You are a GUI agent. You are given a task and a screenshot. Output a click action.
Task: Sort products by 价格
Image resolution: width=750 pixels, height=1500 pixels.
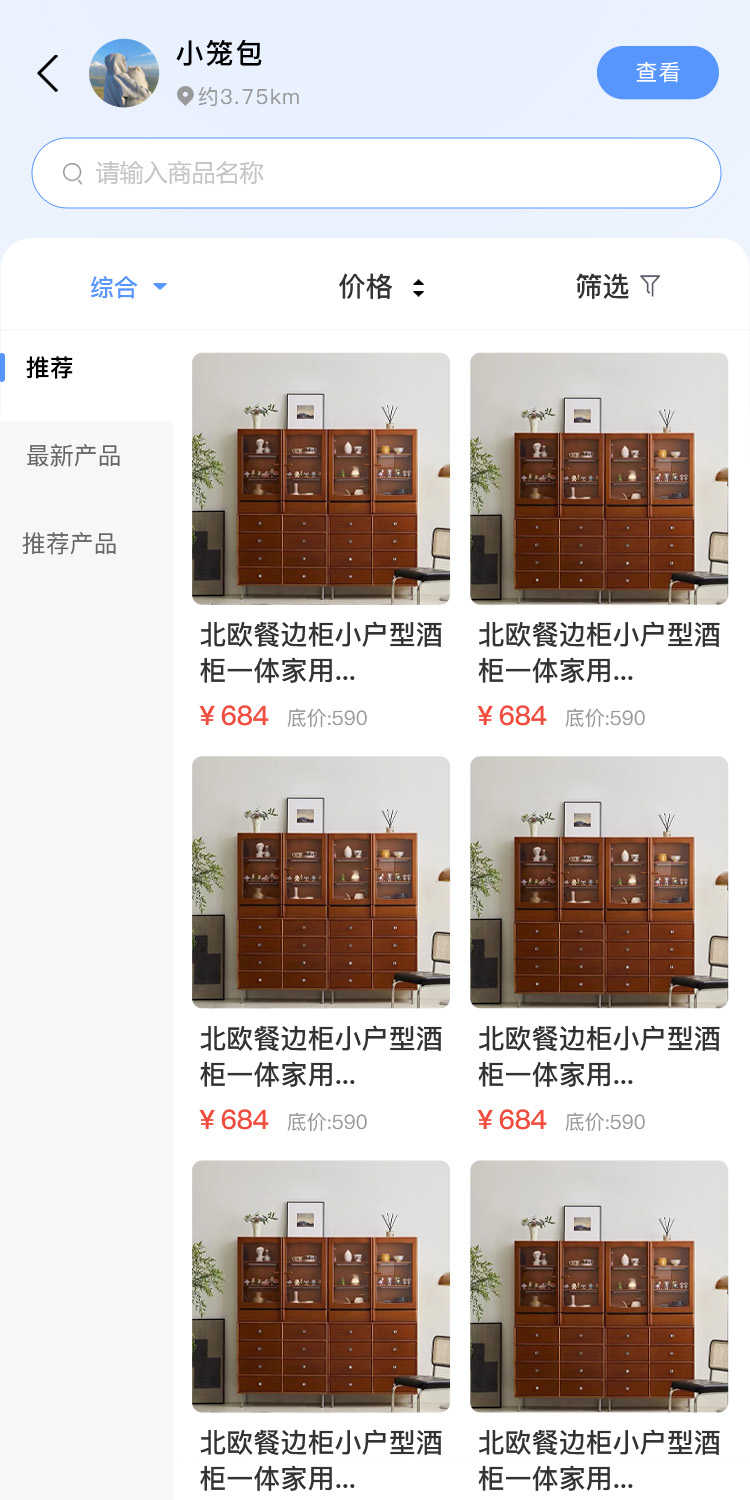(381, 288)
